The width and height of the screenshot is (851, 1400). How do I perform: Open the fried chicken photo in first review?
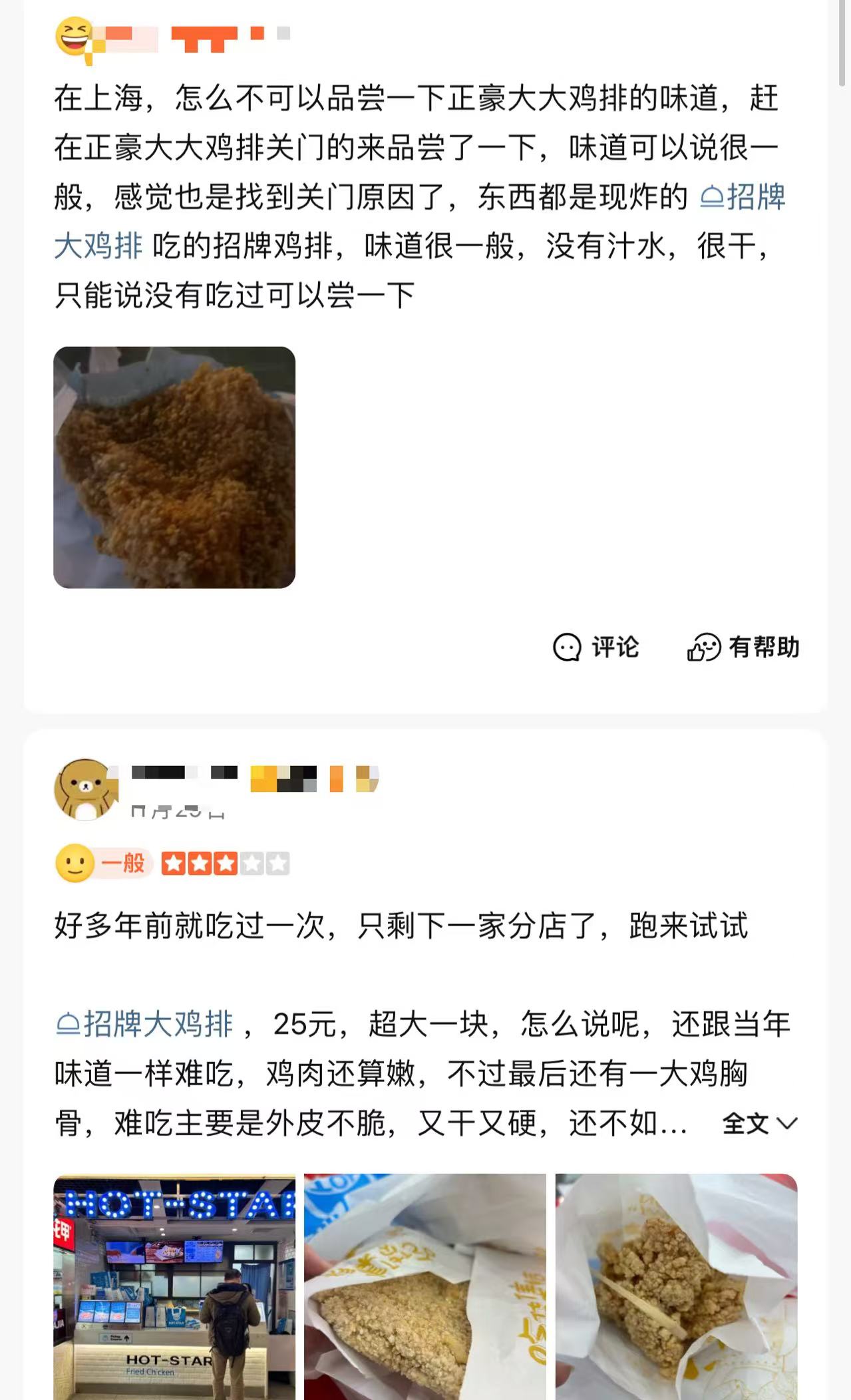(x=174, y=467)
